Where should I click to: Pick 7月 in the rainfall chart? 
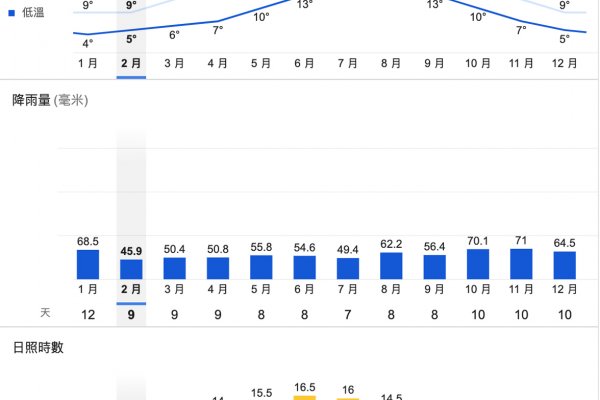click(348, 268)
